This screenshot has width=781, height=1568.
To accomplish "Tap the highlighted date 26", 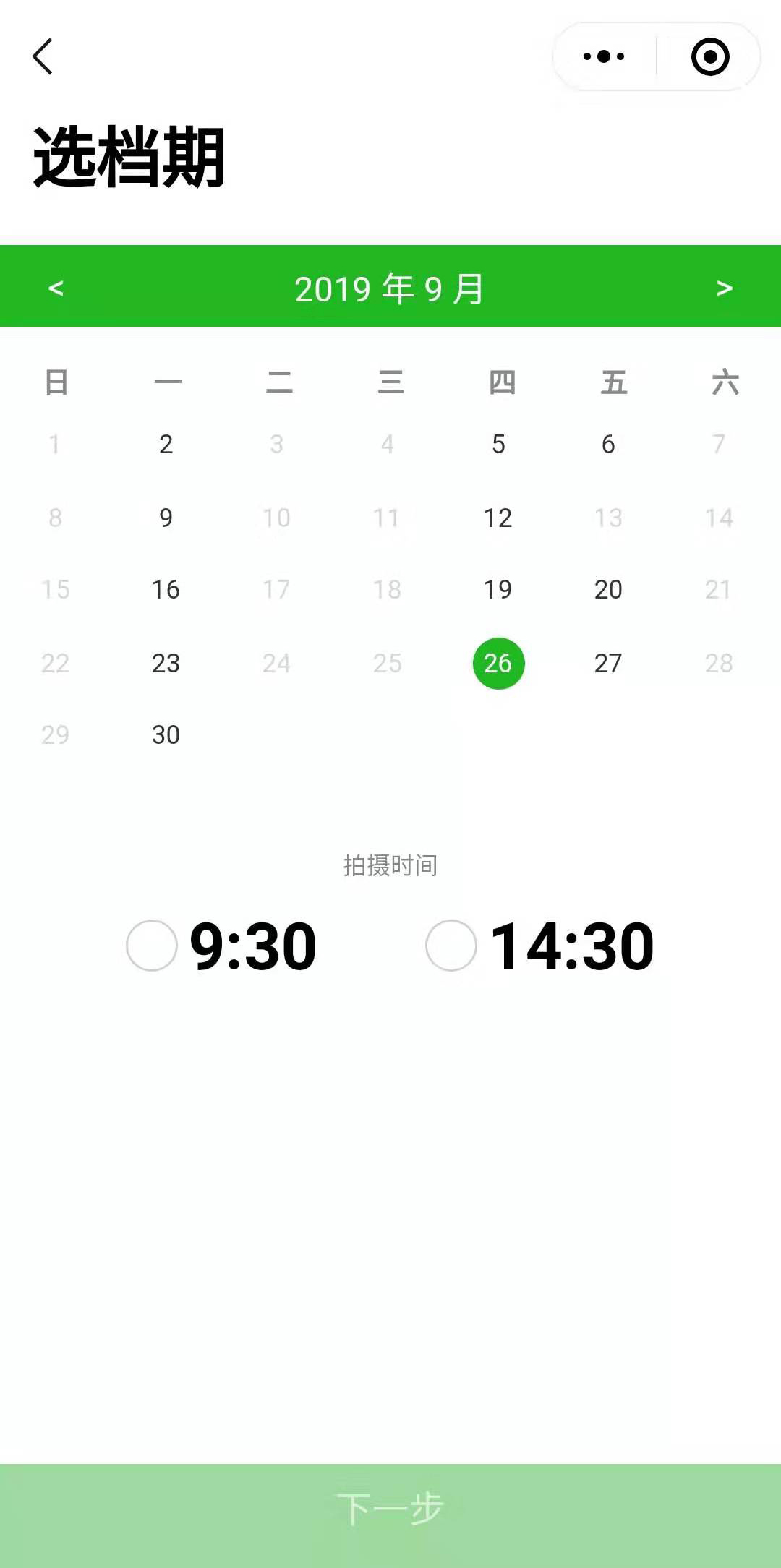I will click(498, 663).
